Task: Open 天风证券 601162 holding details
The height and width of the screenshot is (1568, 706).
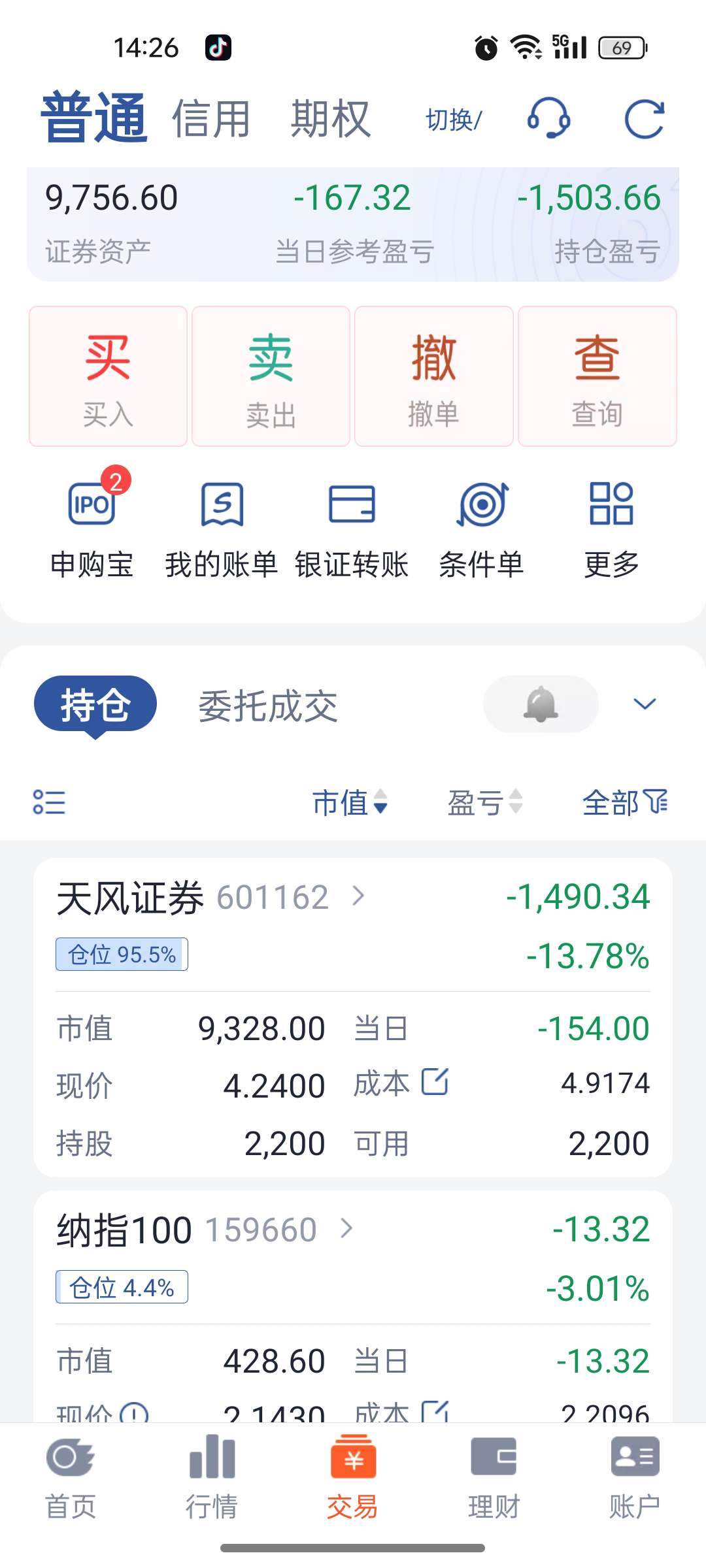Action: (210, 897)
